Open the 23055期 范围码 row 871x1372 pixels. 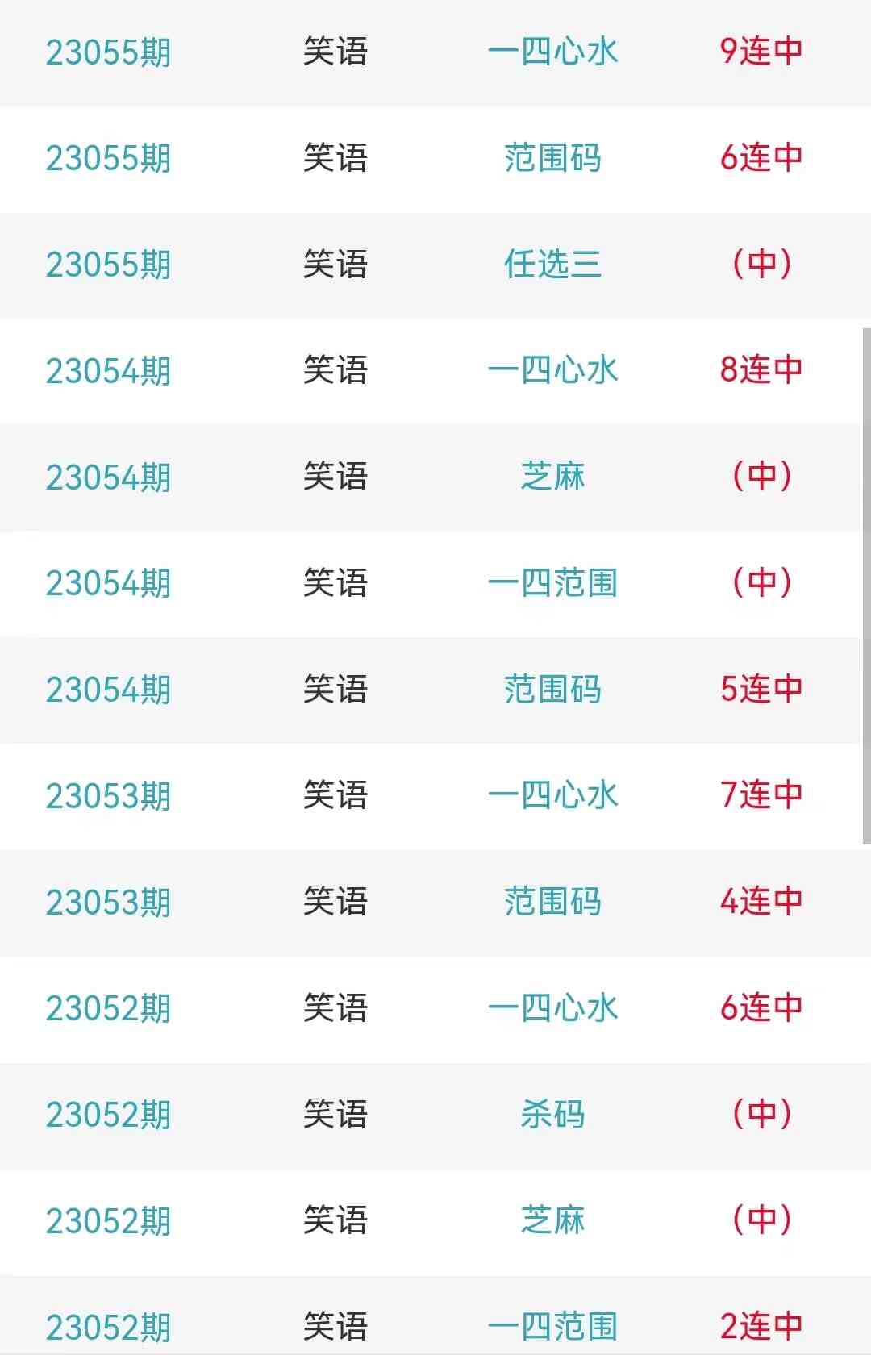pyautogui.click(x=552, y=158)
